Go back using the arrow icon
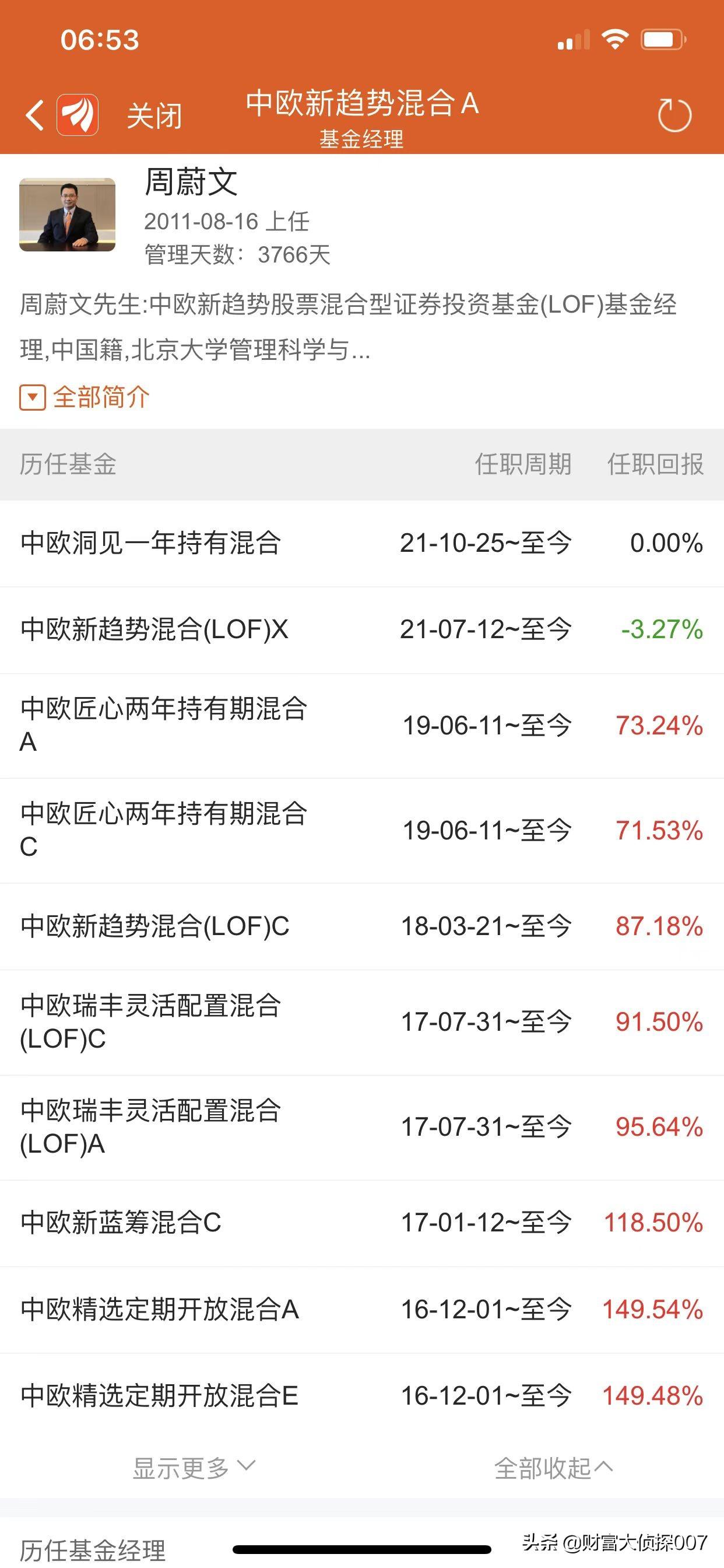Screen dimensions: 724x1568 (x=36, y=115)
